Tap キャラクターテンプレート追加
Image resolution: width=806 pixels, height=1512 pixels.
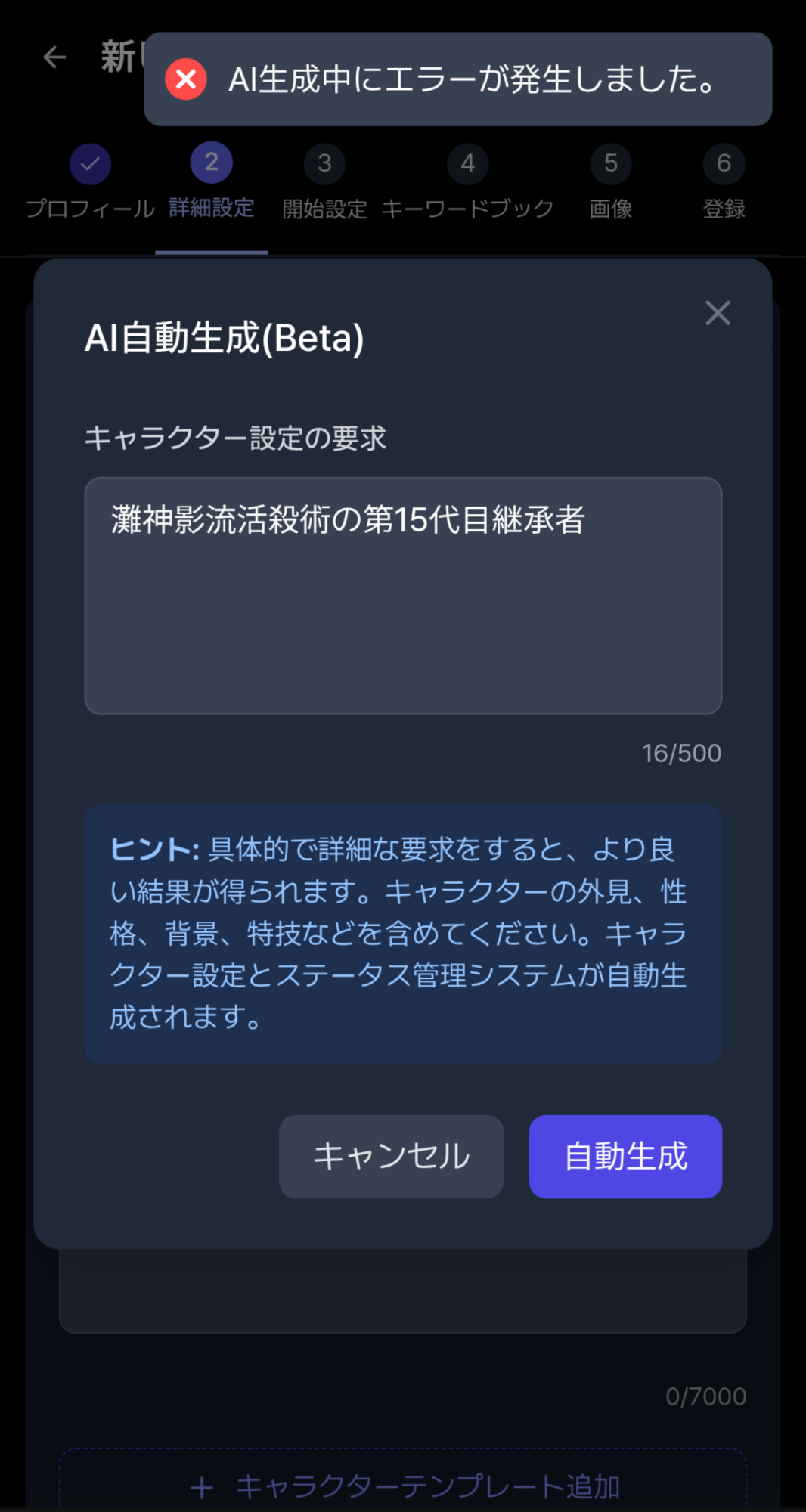pos(403,1486)
